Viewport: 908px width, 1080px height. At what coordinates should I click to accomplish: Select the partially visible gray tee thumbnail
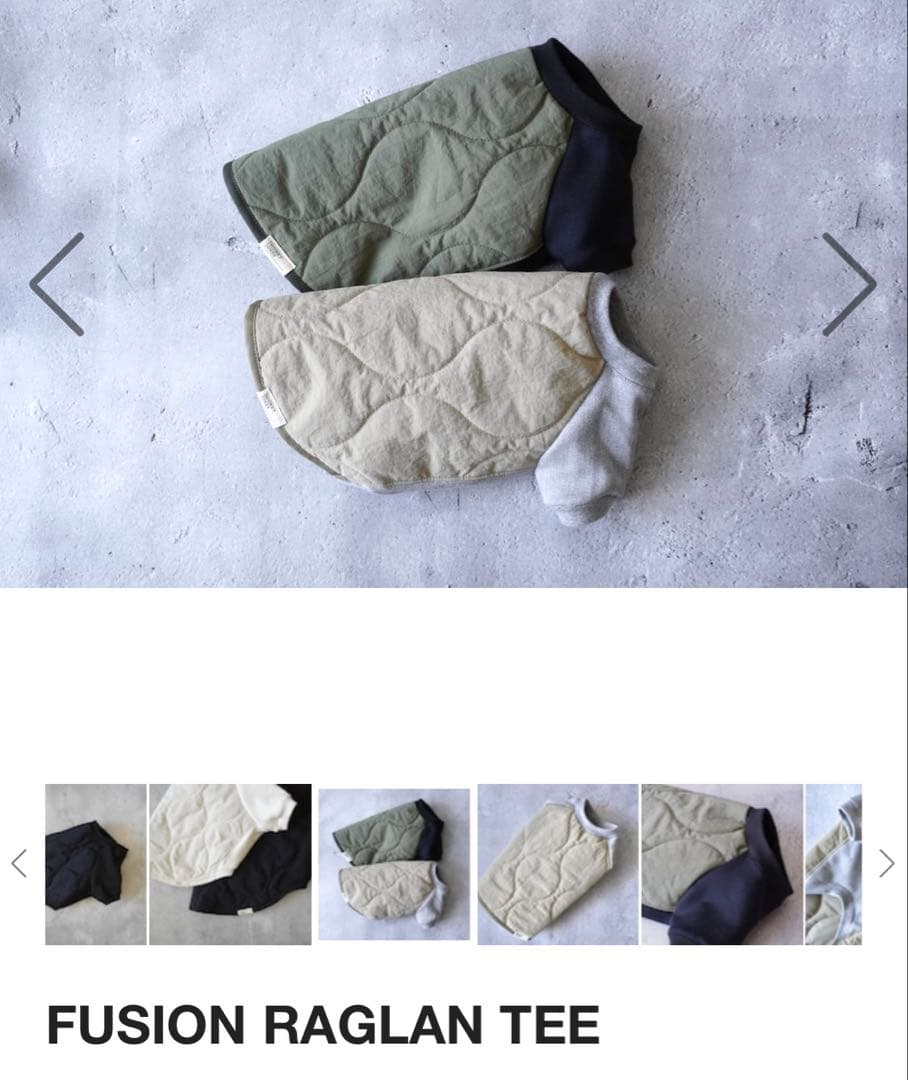(833, 864)
